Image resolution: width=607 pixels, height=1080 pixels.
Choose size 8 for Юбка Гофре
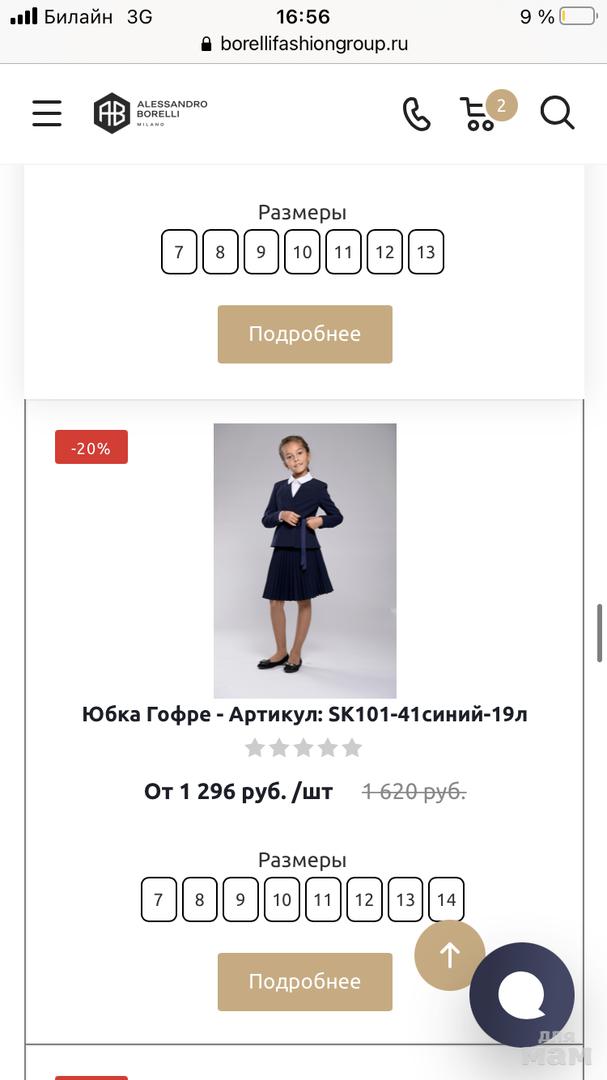199,900
